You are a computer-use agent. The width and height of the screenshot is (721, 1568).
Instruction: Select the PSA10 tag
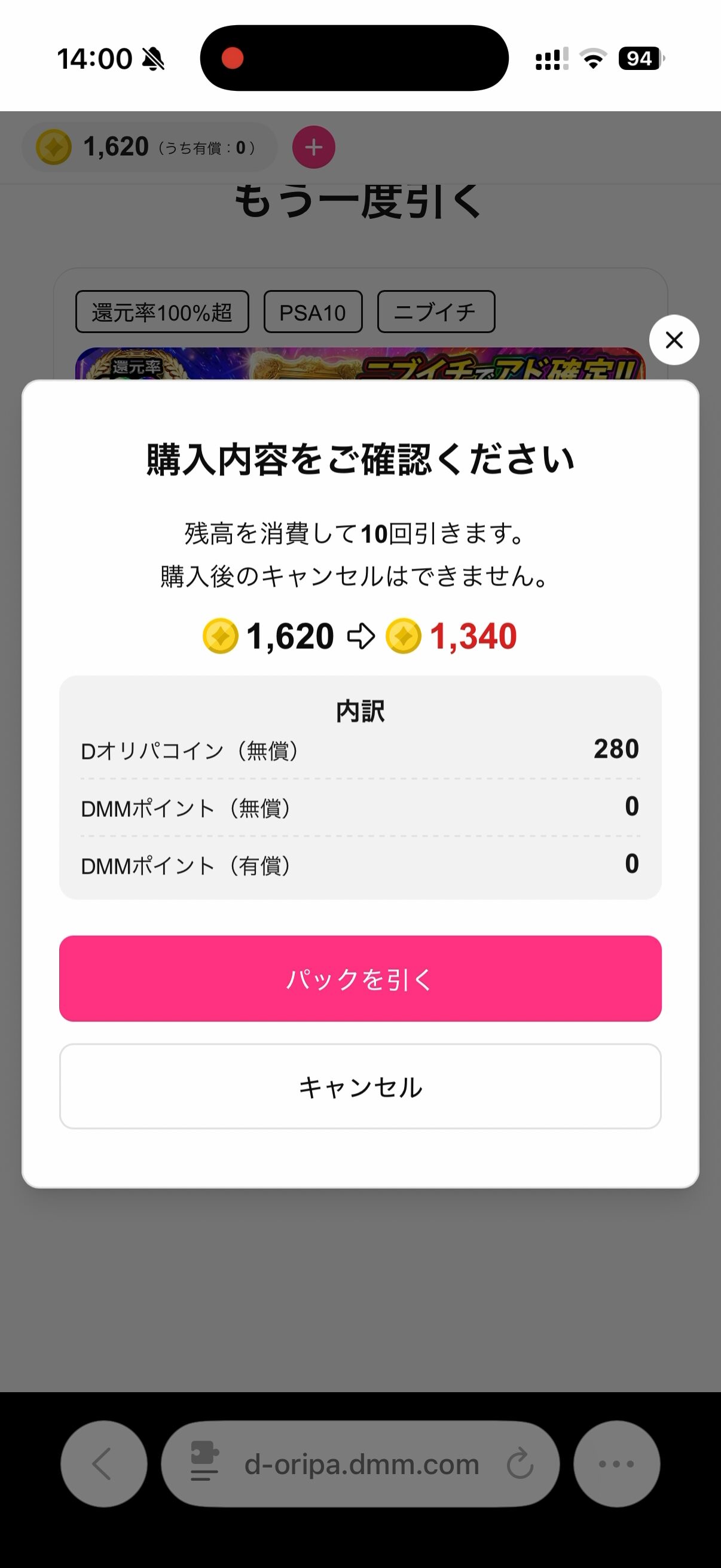click(x=313, y=312)
